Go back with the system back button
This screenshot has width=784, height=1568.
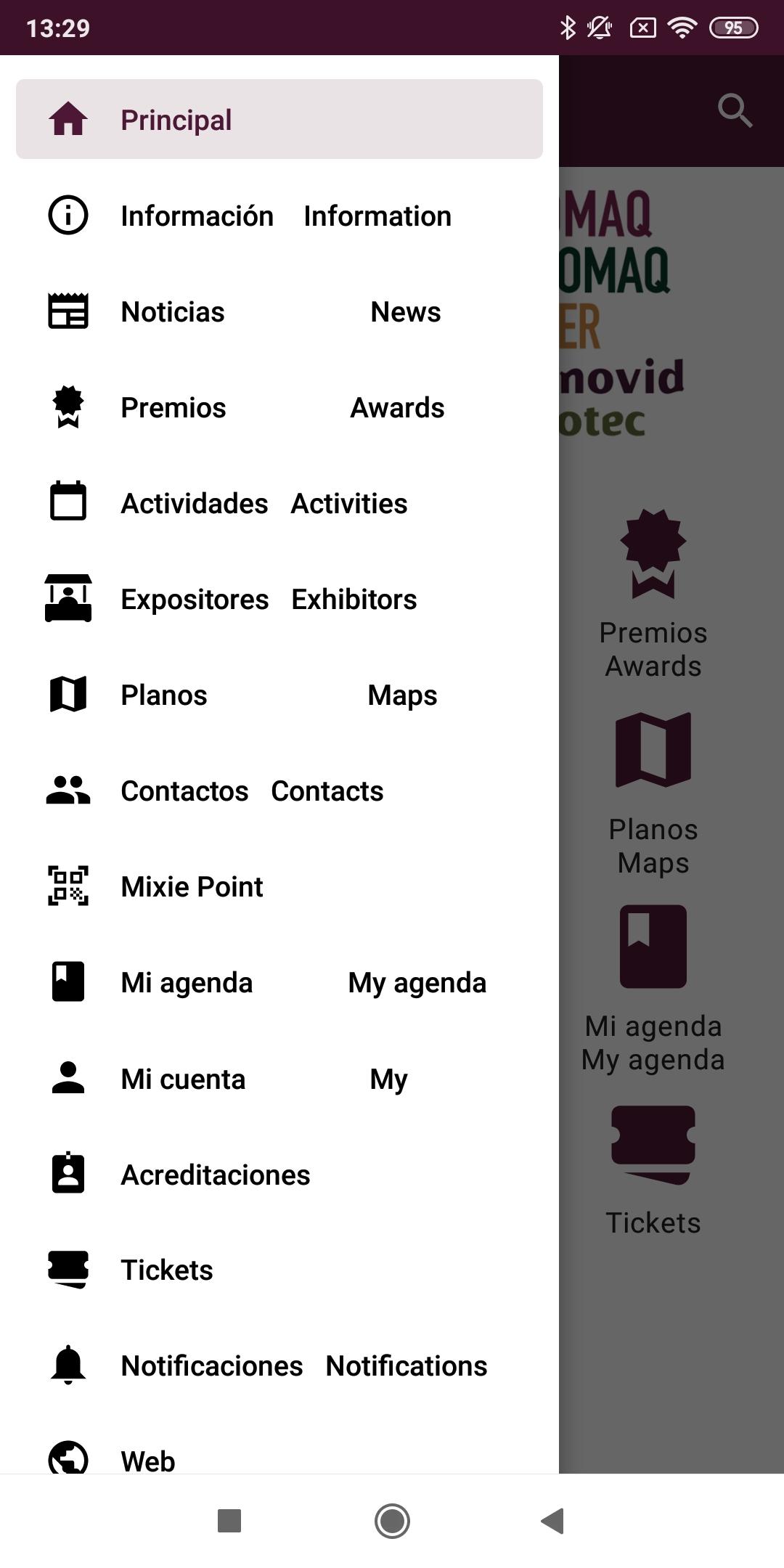(553, 1520)
